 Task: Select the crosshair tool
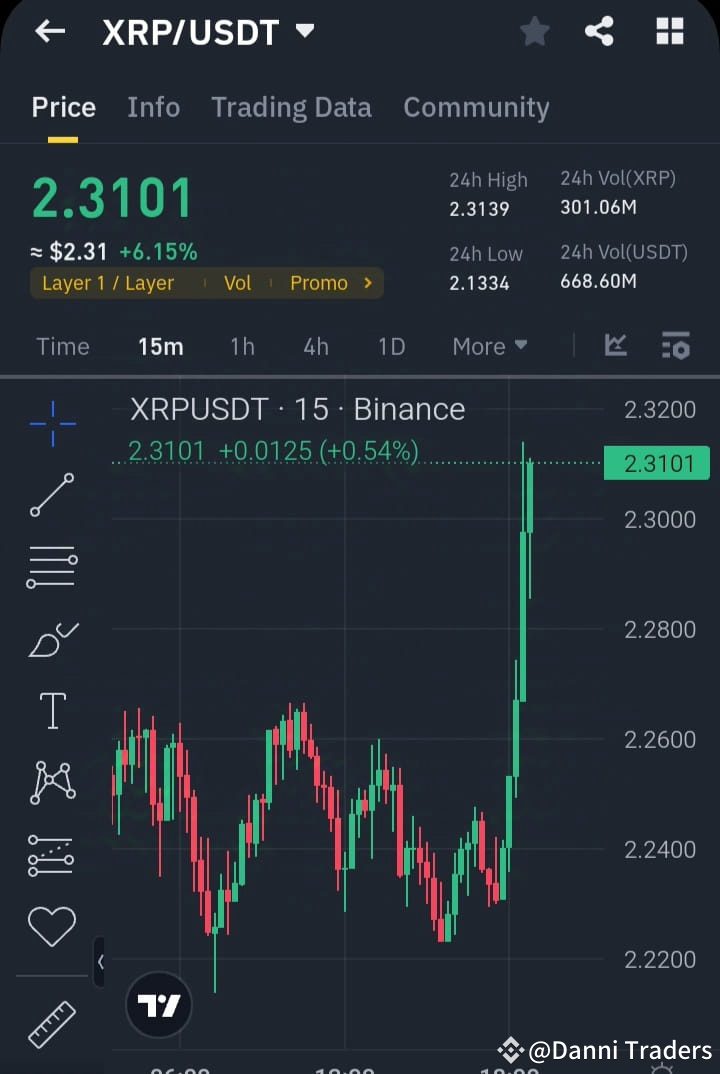[52, 423]
